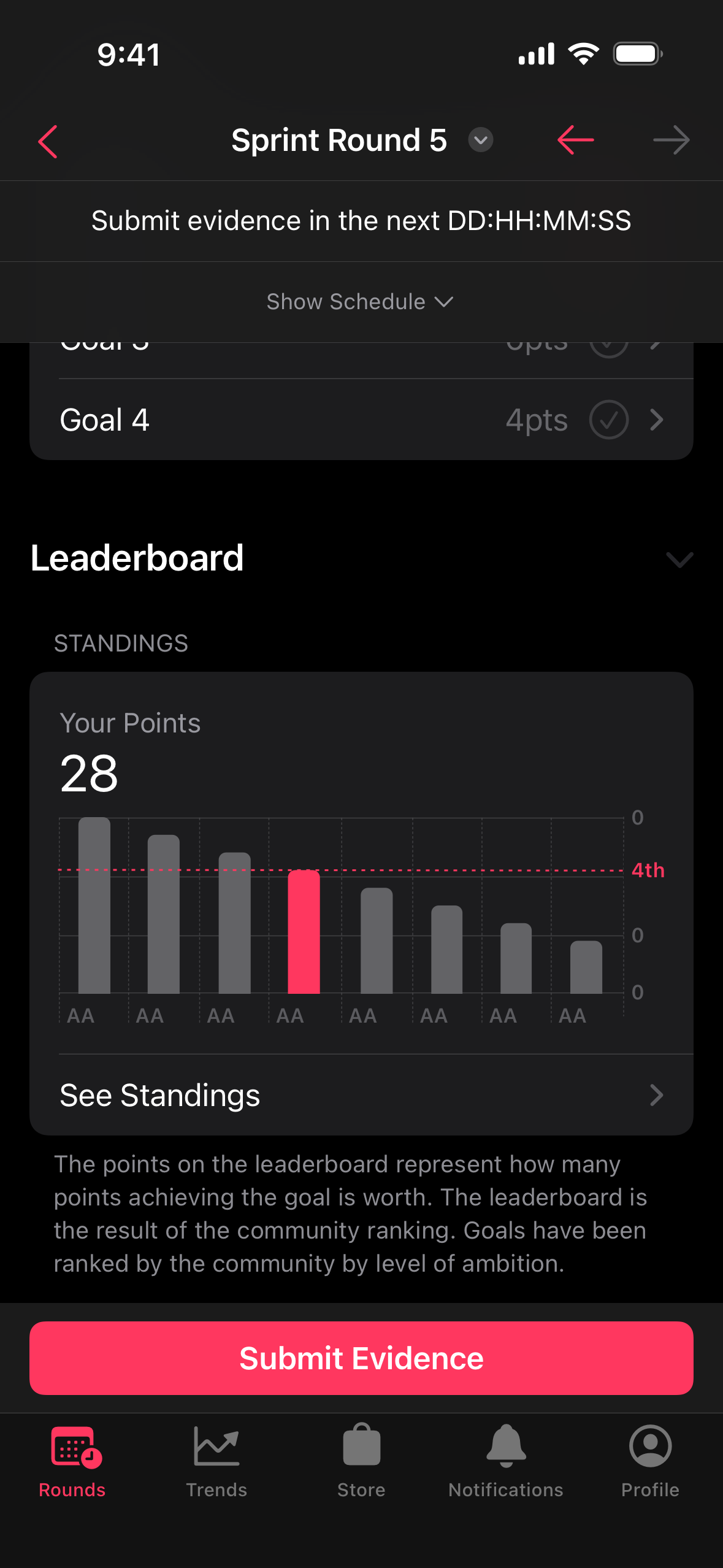Go back using the top-left chevron
The width and height of the screenshot is (723, 1568).
(48, 142)
